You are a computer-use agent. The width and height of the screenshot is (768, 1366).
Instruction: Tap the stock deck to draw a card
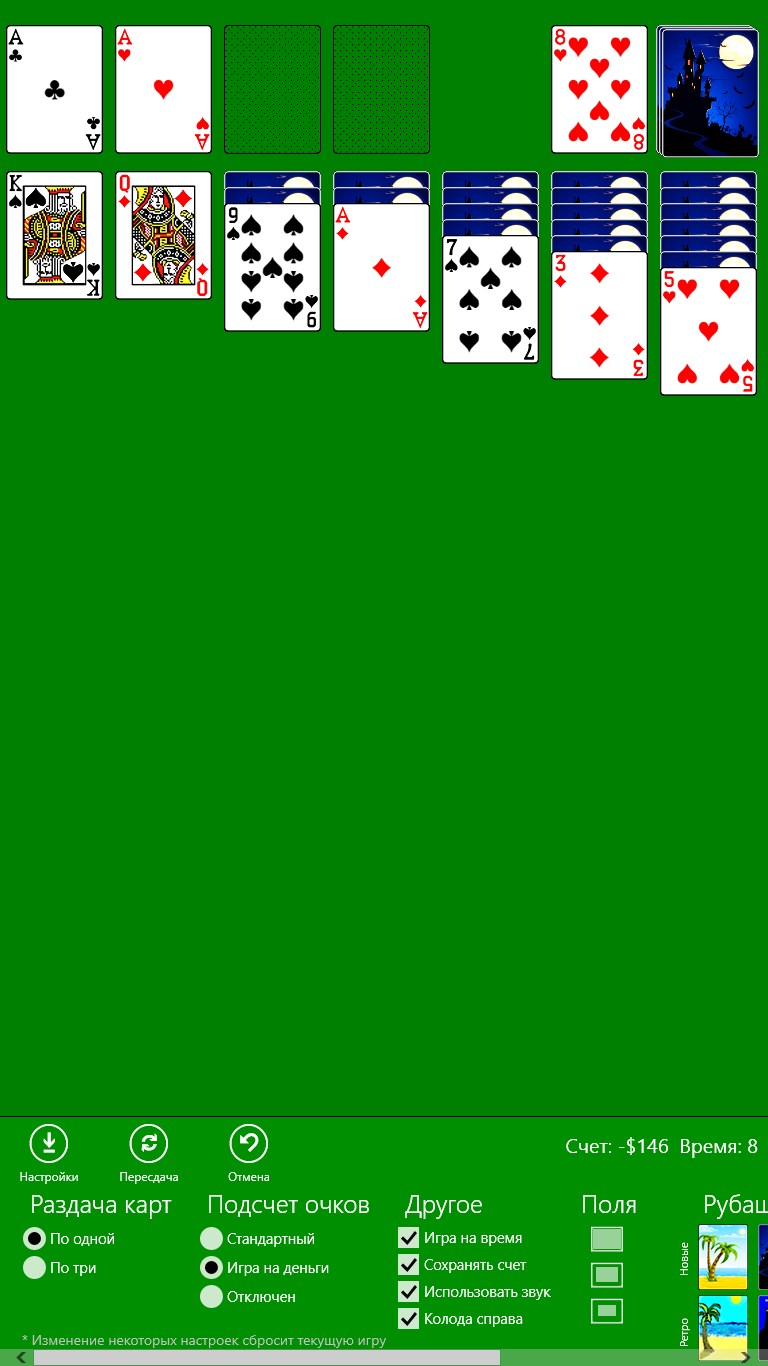(x=709, y=91)
